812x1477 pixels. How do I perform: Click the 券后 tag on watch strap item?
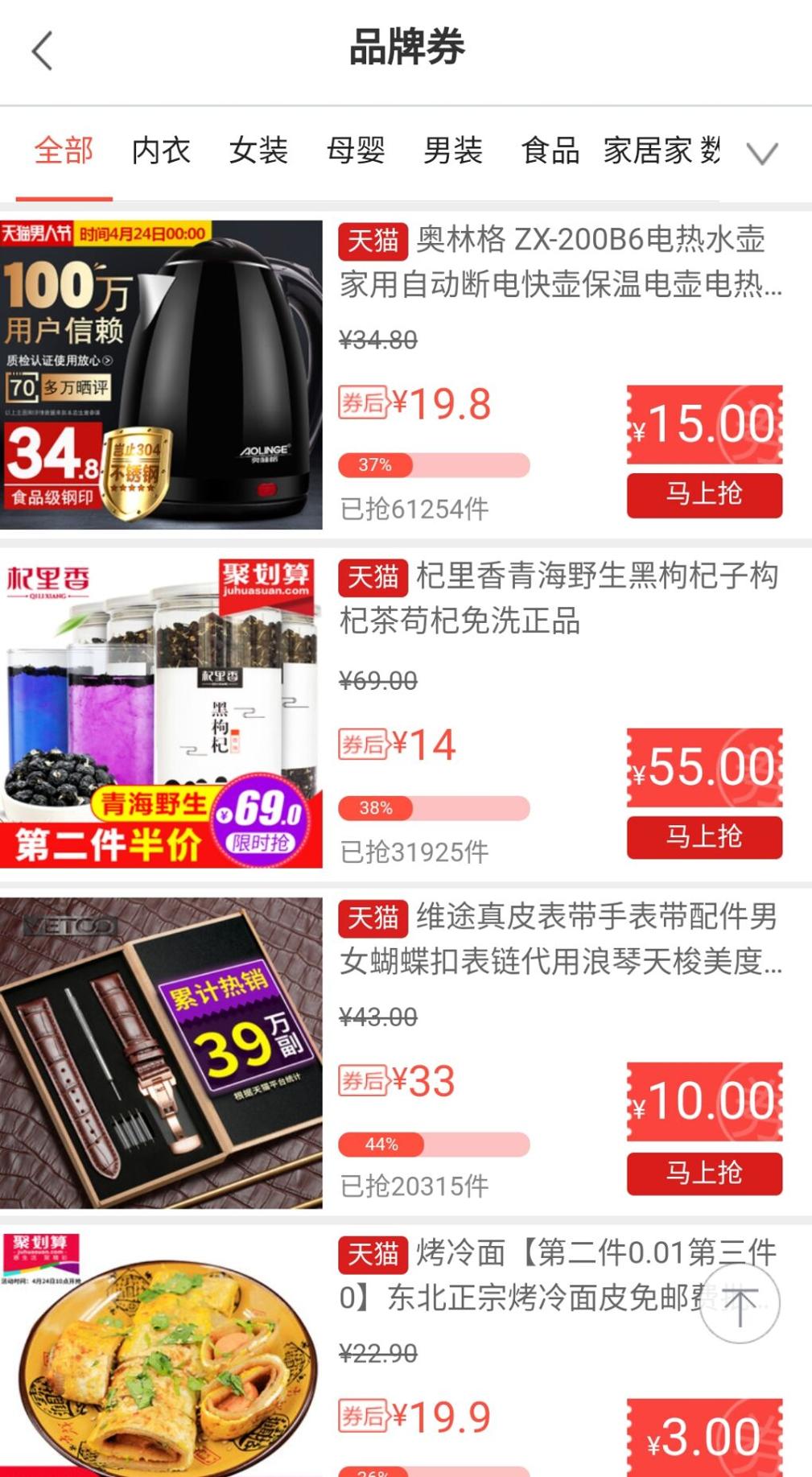(364, 1081)
